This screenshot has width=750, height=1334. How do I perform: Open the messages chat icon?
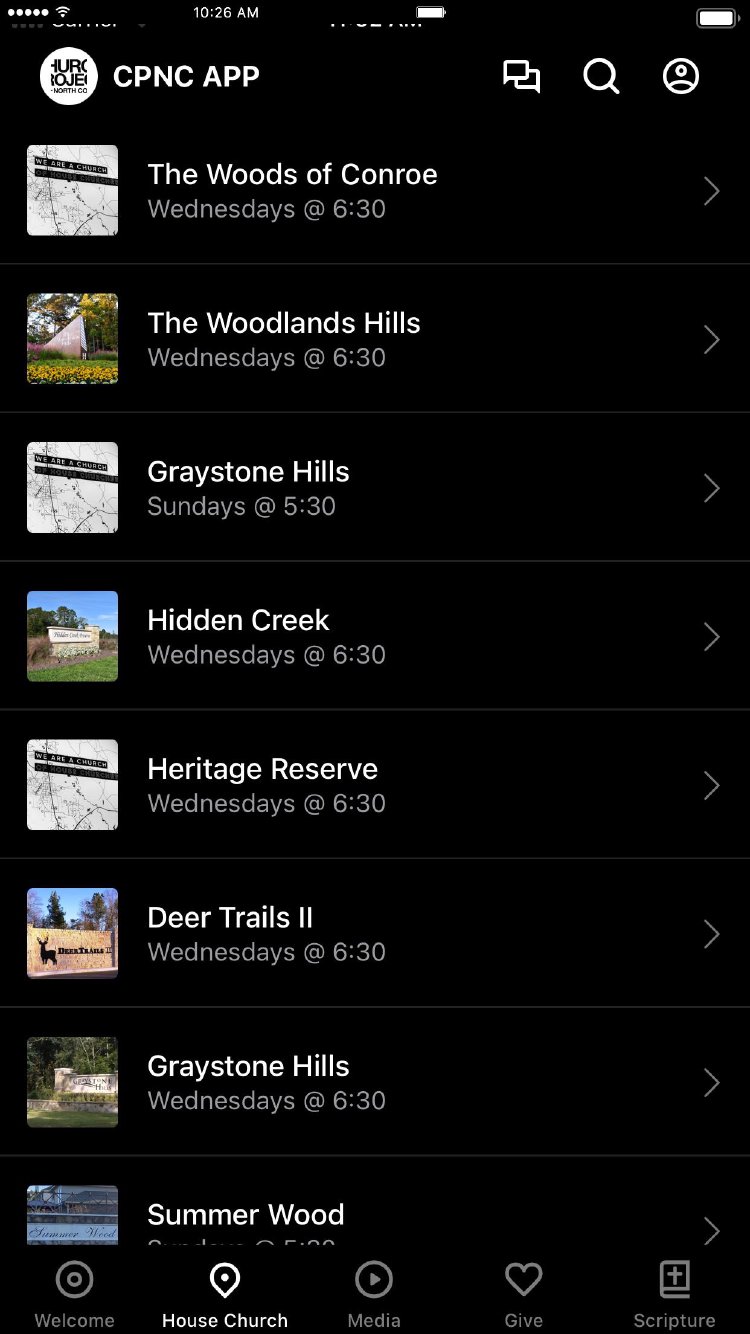pos(521,77)
